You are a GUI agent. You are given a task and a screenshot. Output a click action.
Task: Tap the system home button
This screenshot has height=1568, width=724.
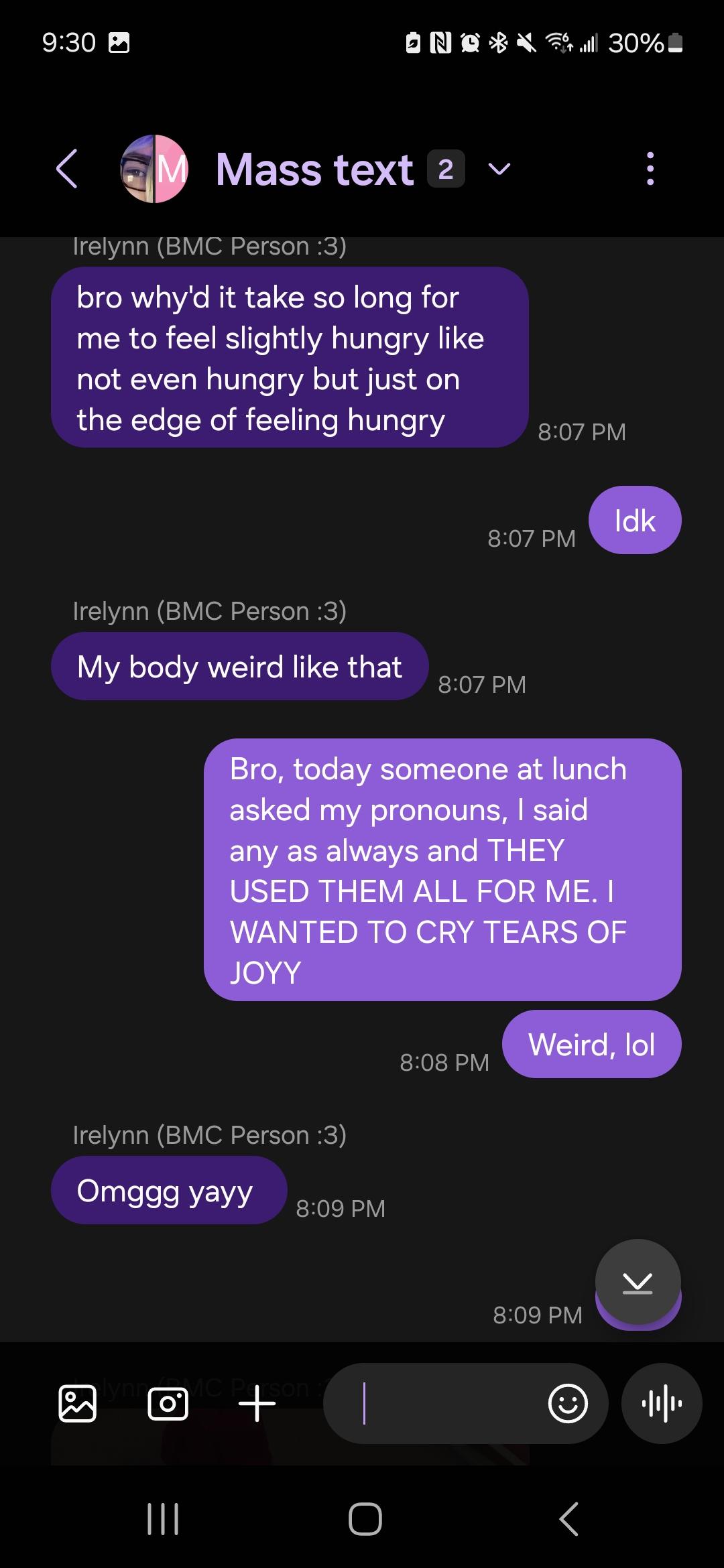(x=365, y=1518)
